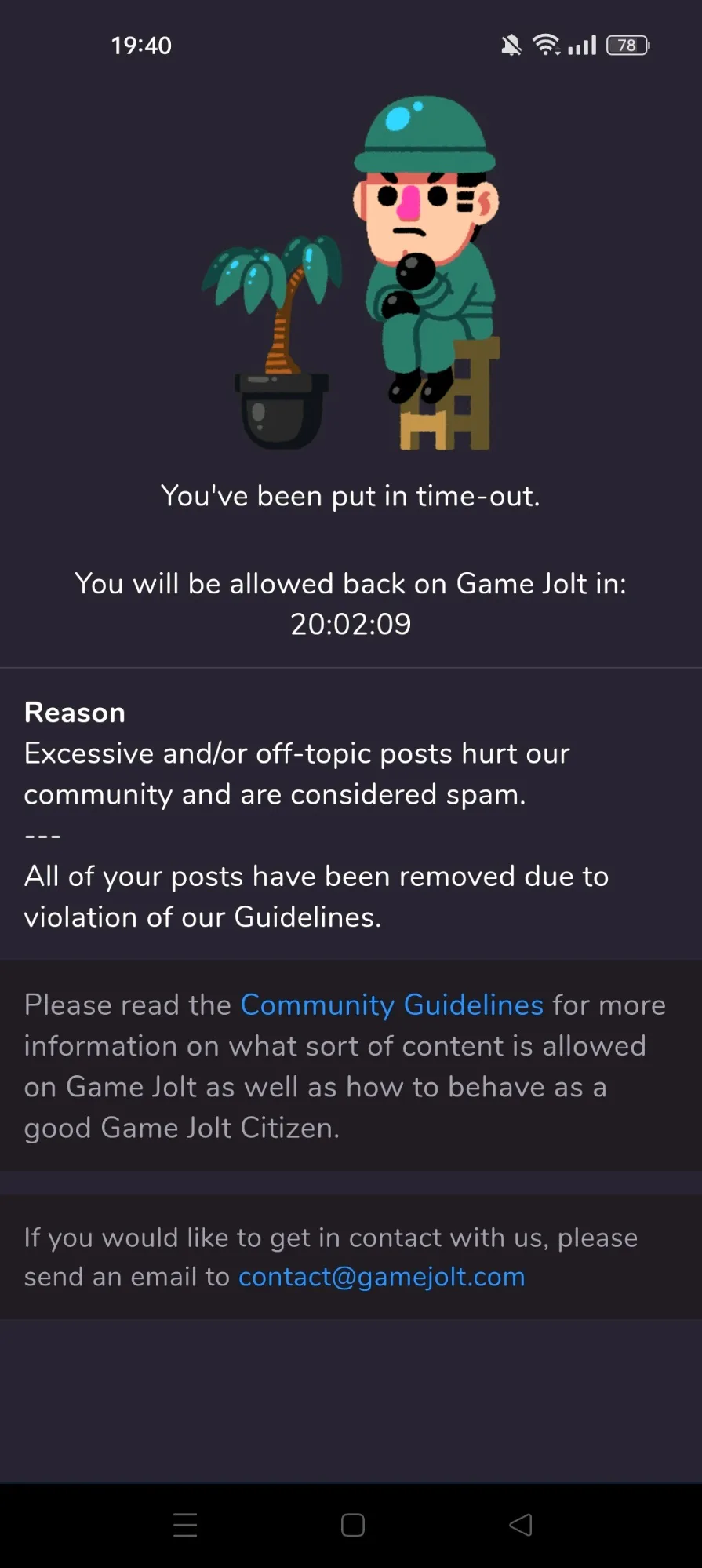
Task: Tap the contact@gamejolt.com email link
Action: (381, 1277)
